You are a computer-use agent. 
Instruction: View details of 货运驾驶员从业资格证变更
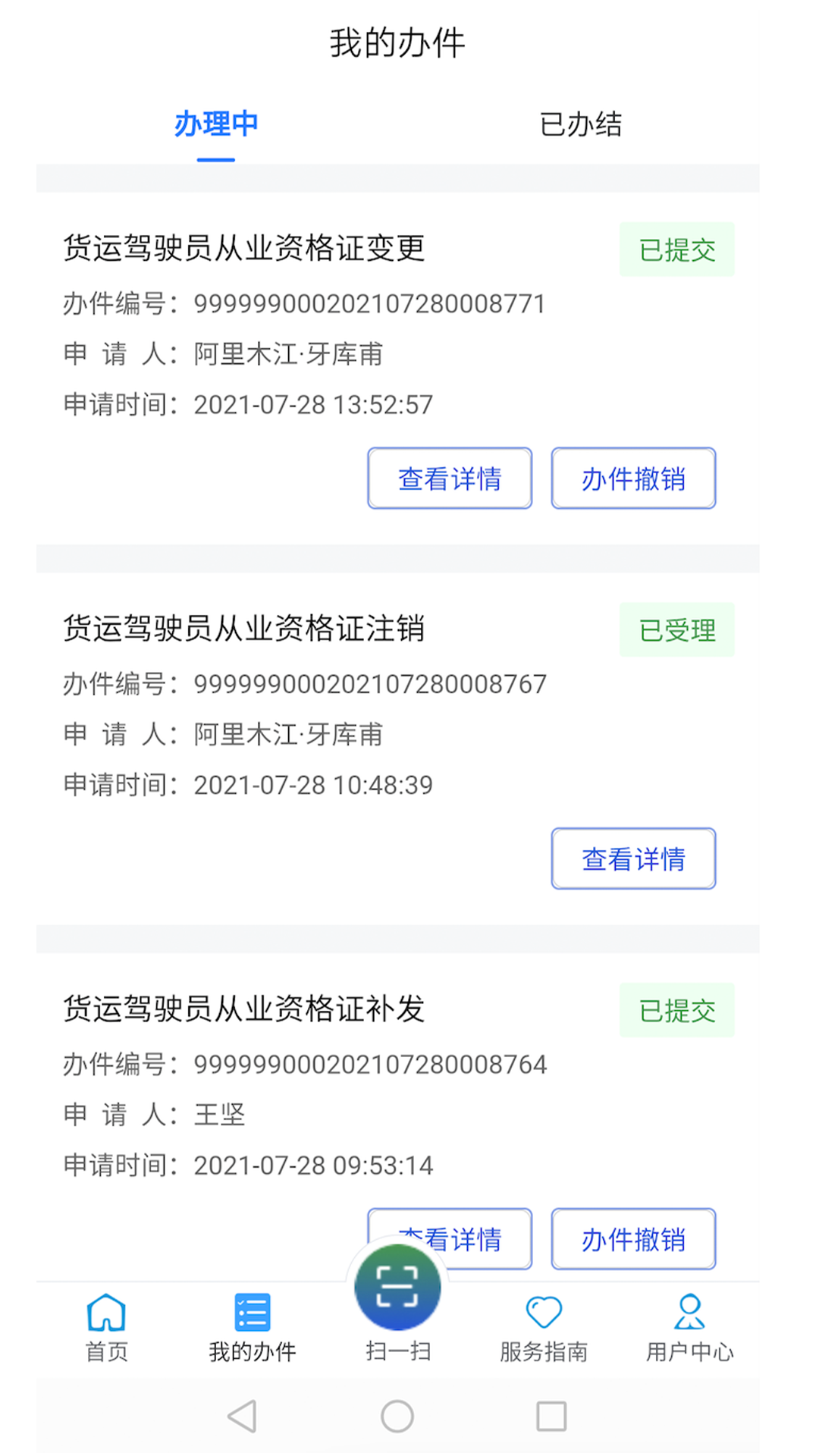[x=450, y=479]
